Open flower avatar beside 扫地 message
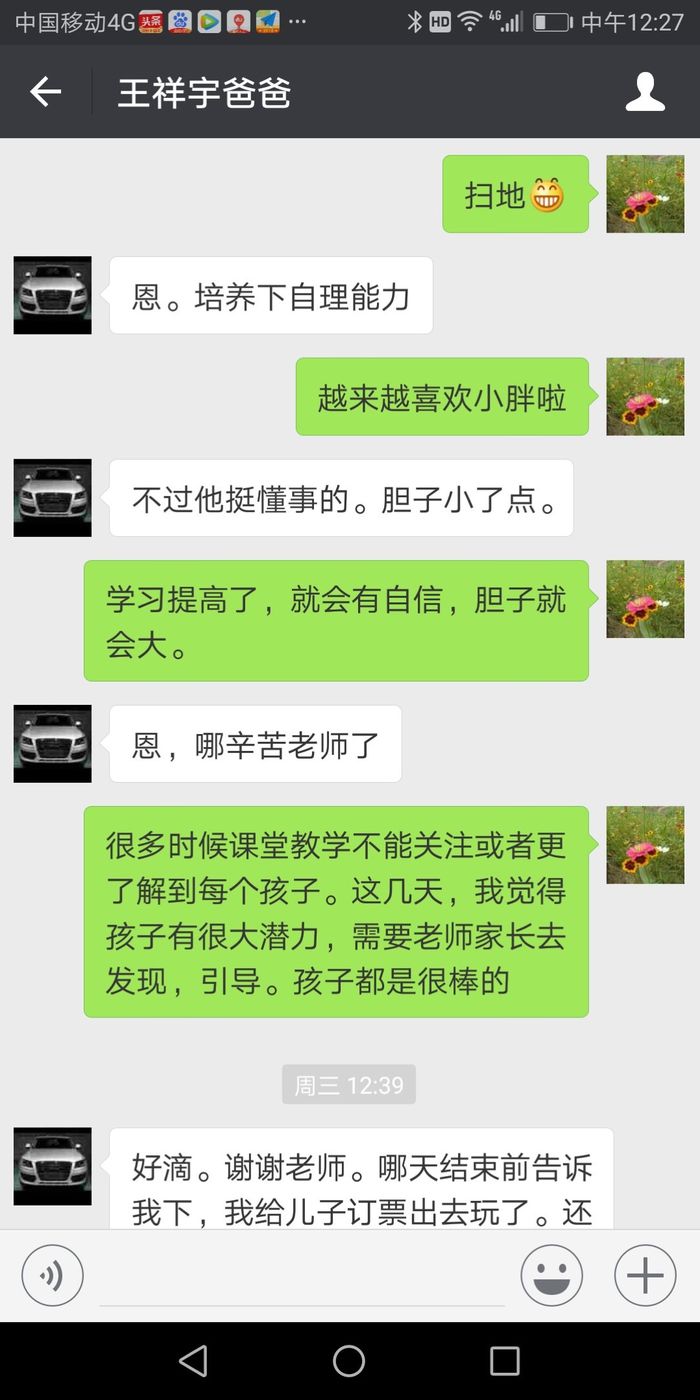Image resolution: width=700 pixels, height=1400 pixels. tap(645, 194)
